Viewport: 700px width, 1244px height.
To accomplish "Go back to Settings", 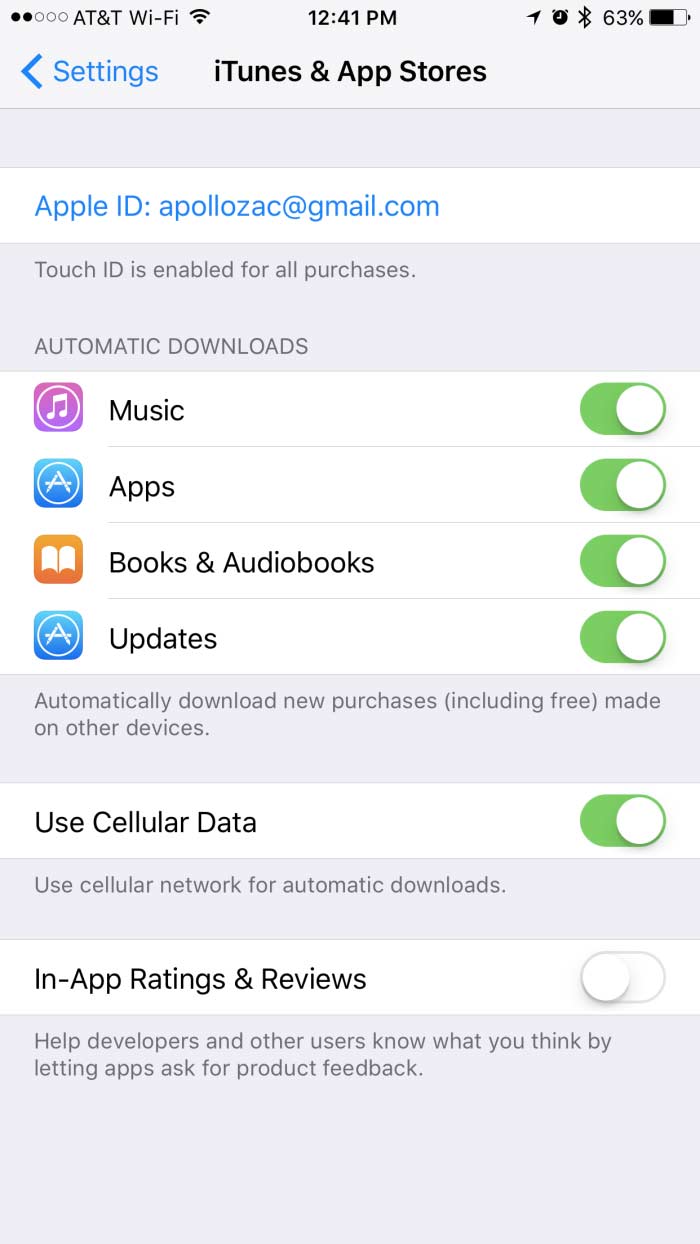I will [90, 72].
